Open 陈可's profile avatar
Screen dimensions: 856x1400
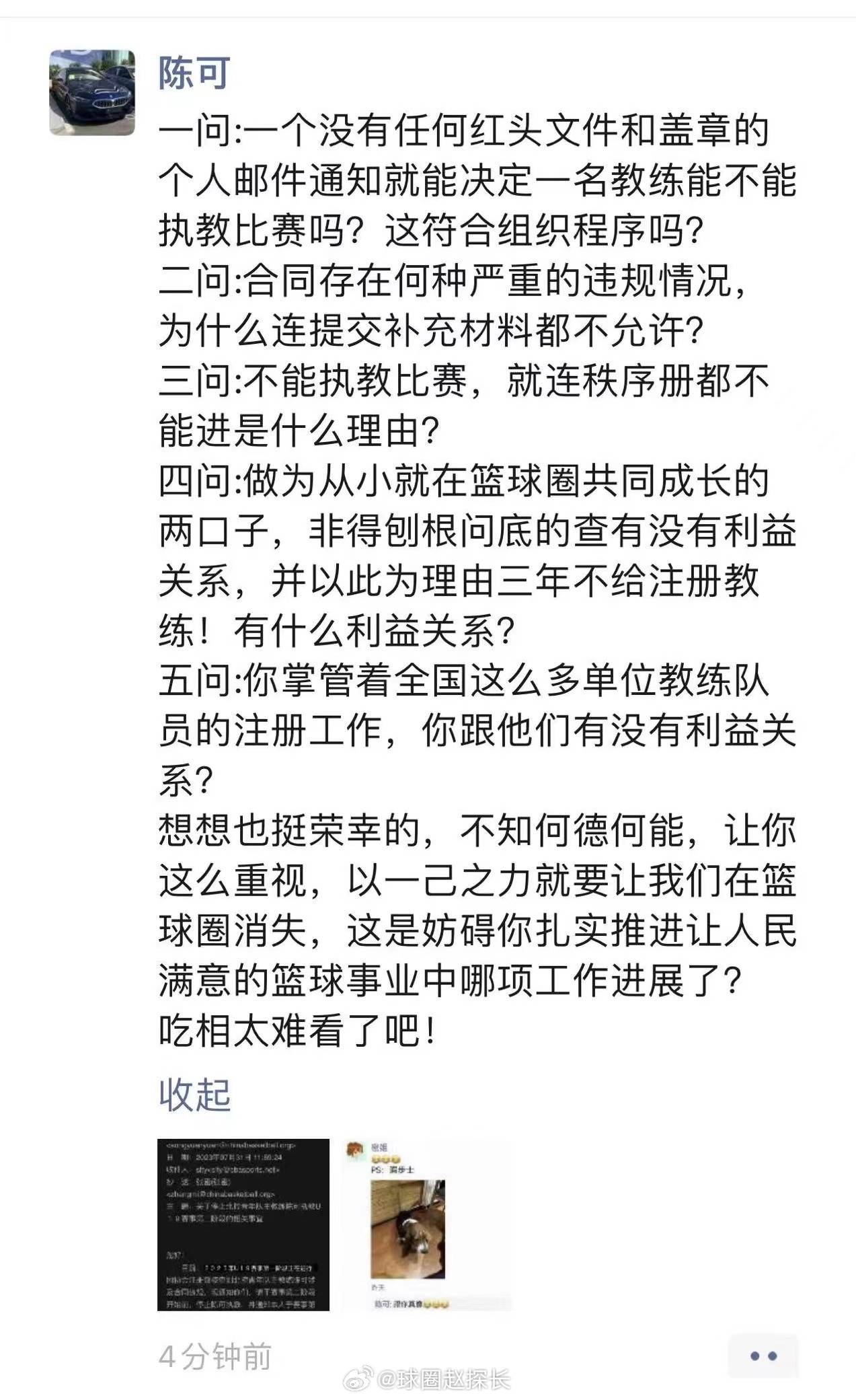(92, 92)
